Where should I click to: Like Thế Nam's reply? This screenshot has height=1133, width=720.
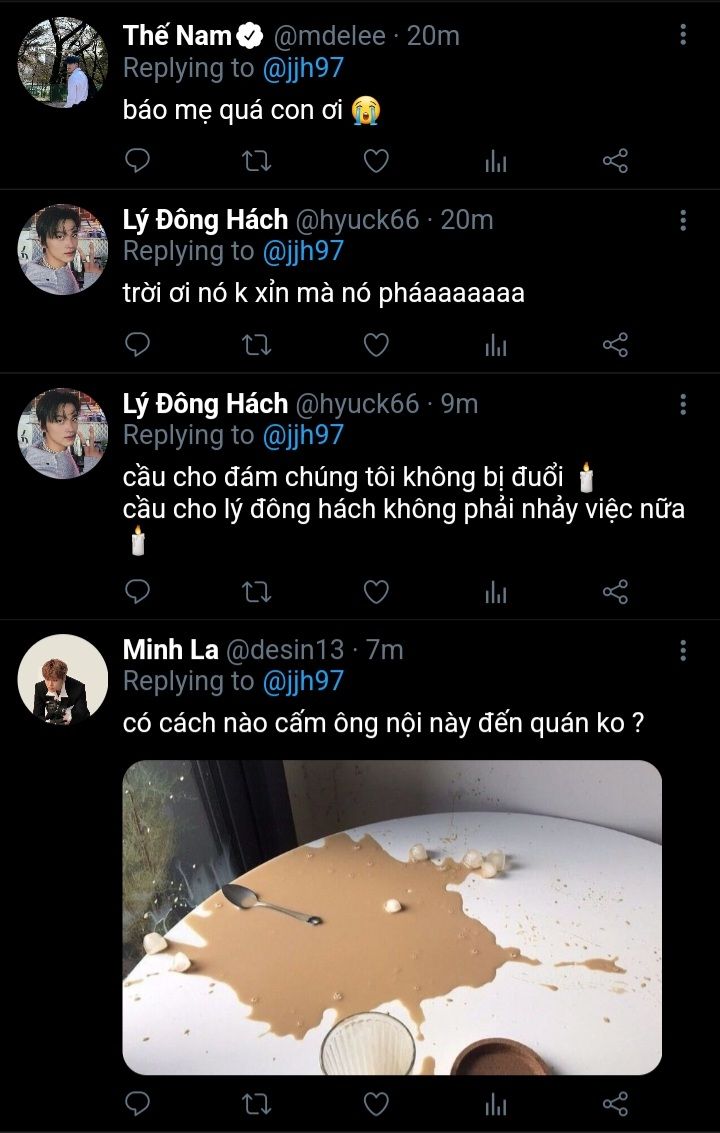coord(375,161)
